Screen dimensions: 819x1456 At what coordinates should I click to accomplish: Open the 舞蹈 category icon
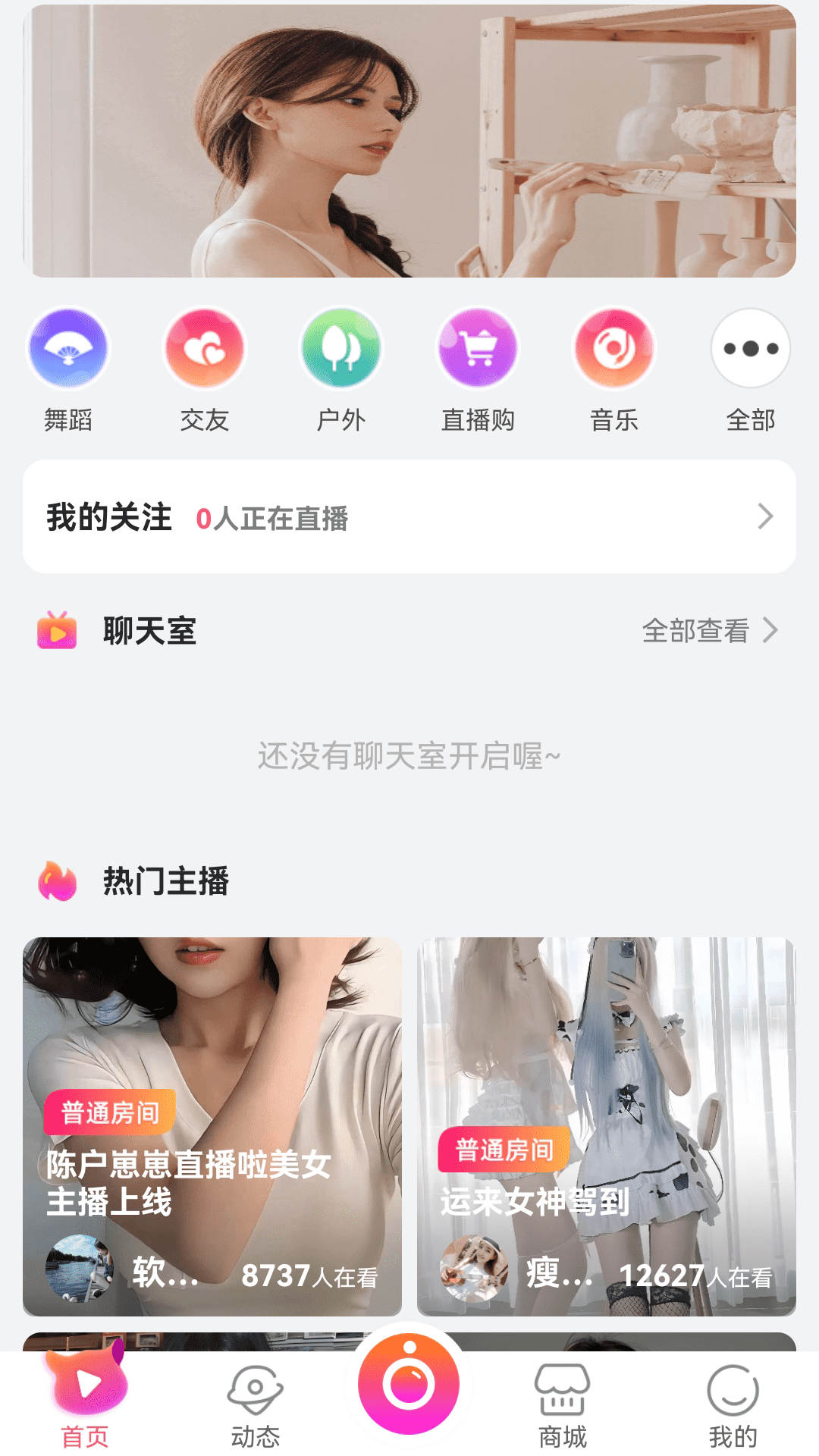coord(68,348)
